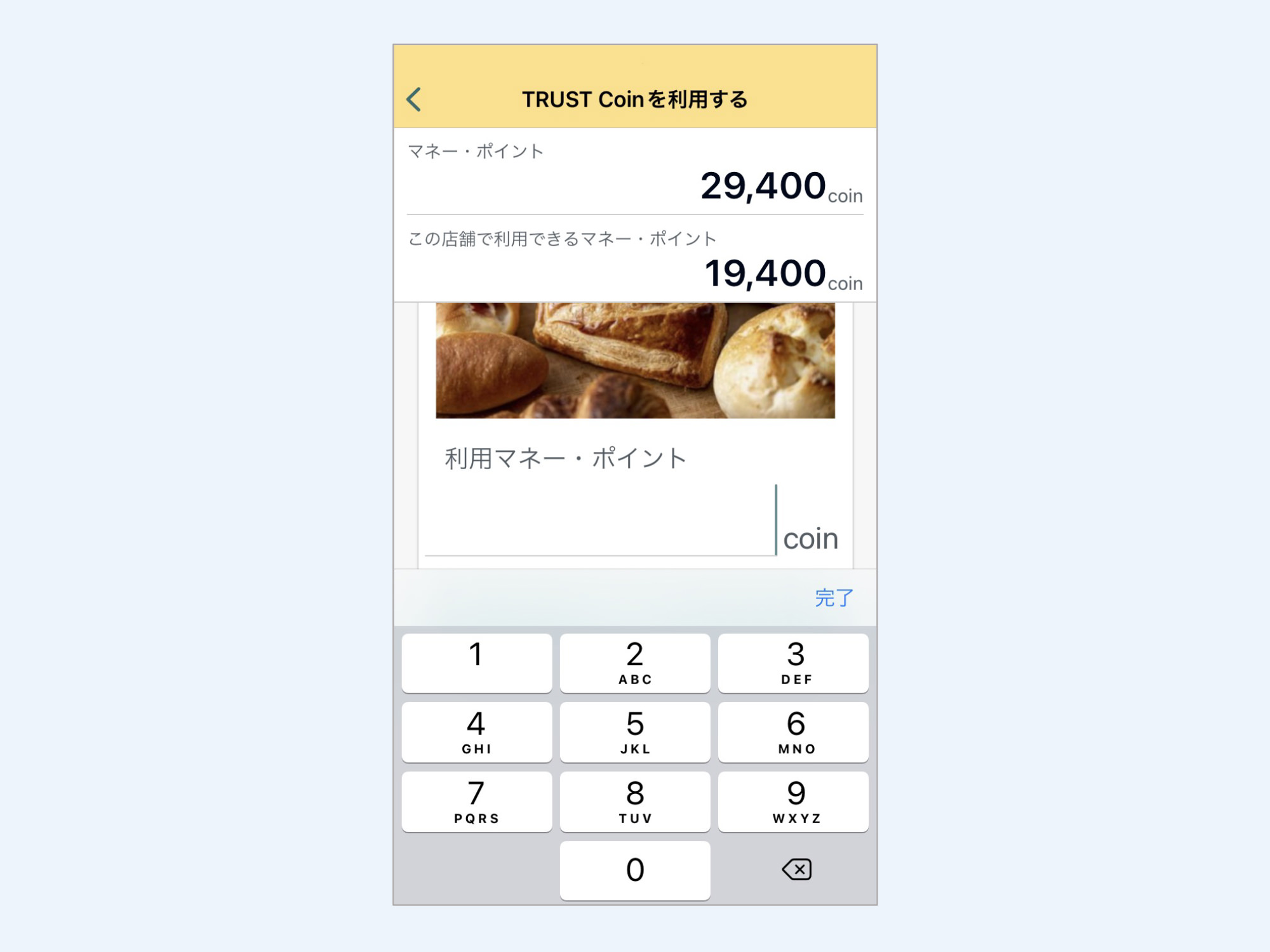This screenshot has width=1270, height=952.
Task: Type 2 with the numeric keypad
Action: pos(635,663)
